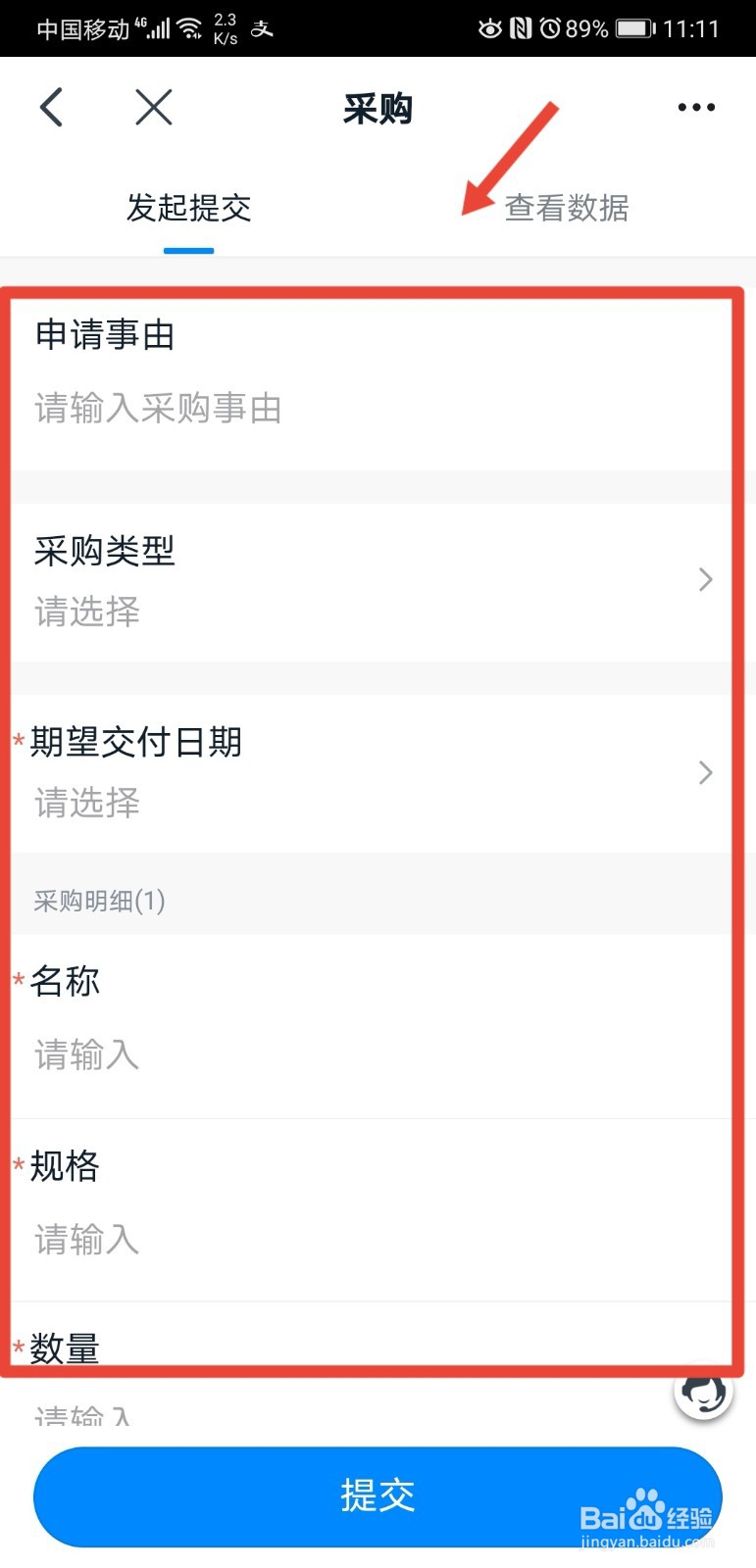This screenshot has height=1568, width=756.
Task: Switch to the 查看数据 tab
Action: point(565,209)
